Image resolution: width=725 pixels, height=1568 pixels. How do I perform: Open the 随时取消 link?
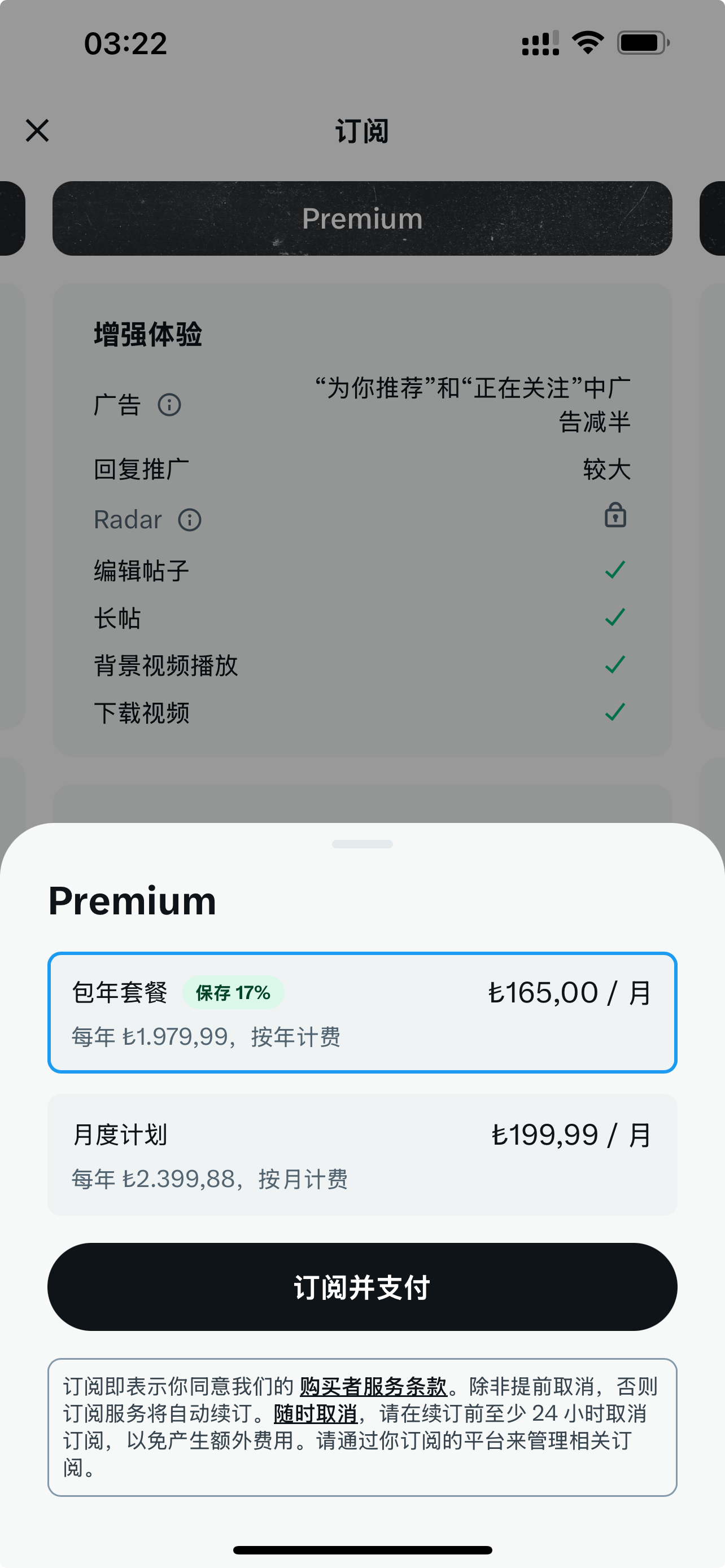[x=315, y=1413]
